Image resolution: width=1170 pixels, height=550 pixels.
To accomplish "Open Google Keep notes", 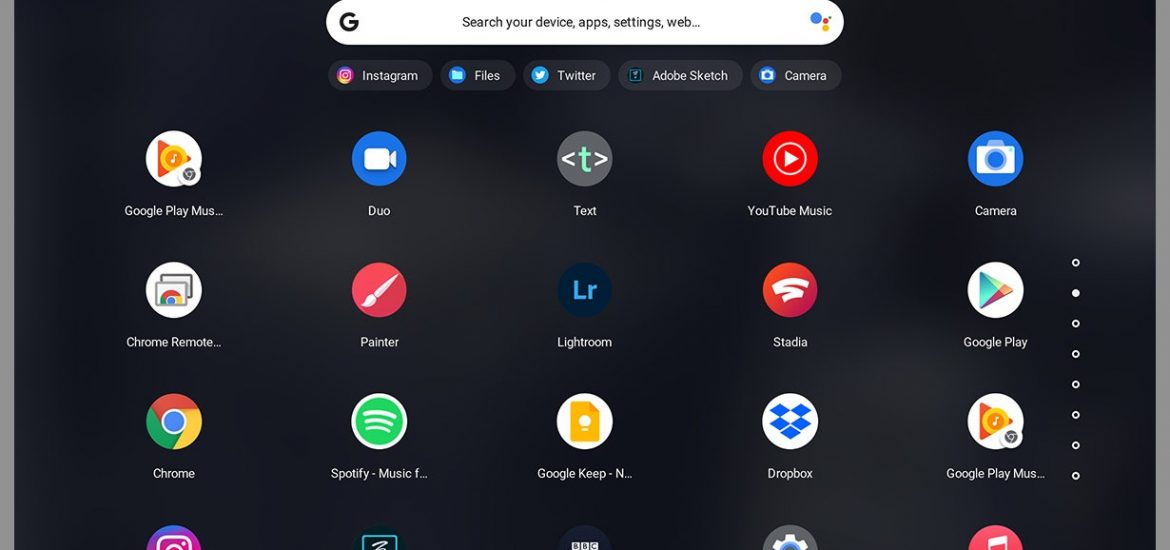I will (585, 422).
